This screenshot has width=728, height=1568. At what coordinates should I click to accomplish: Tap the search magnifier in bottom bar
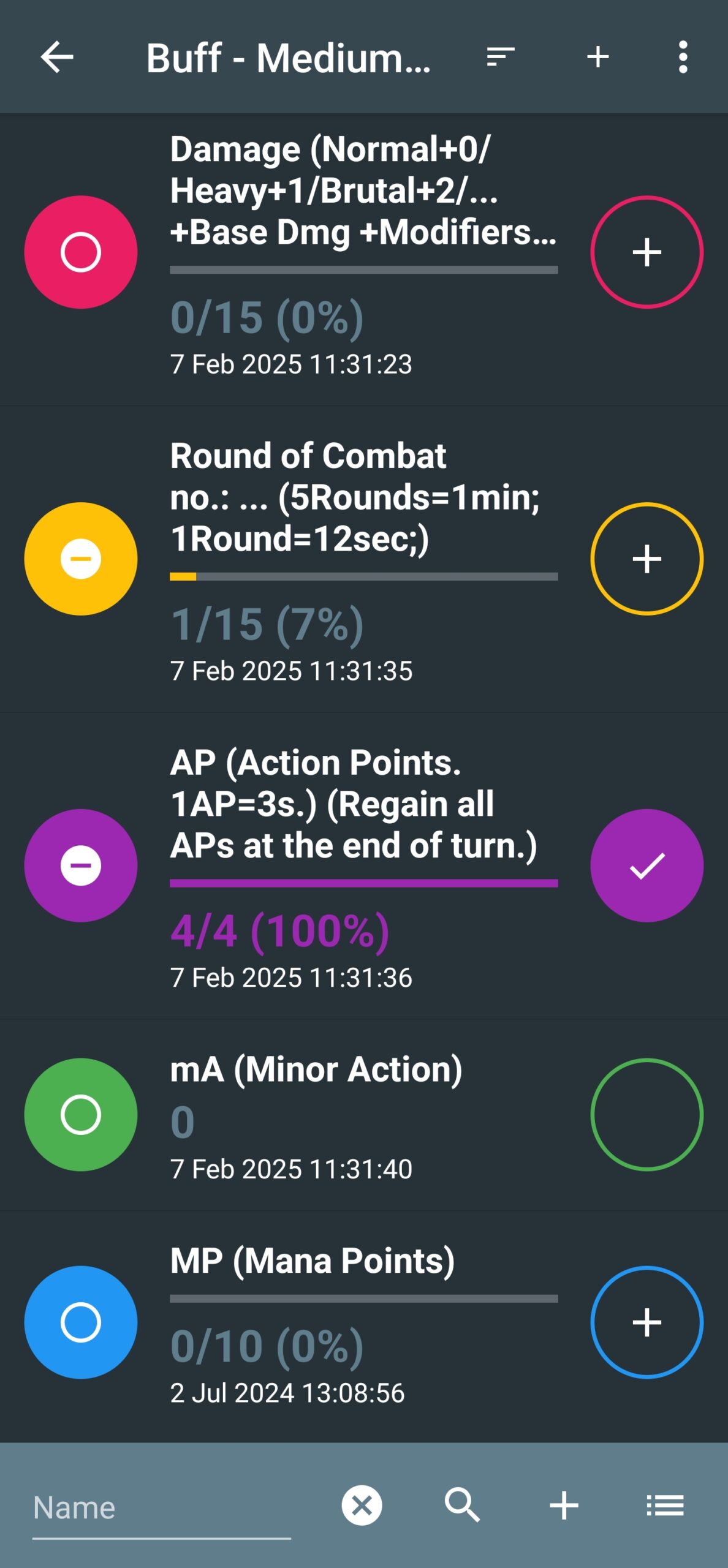(x=462, y=1506)
